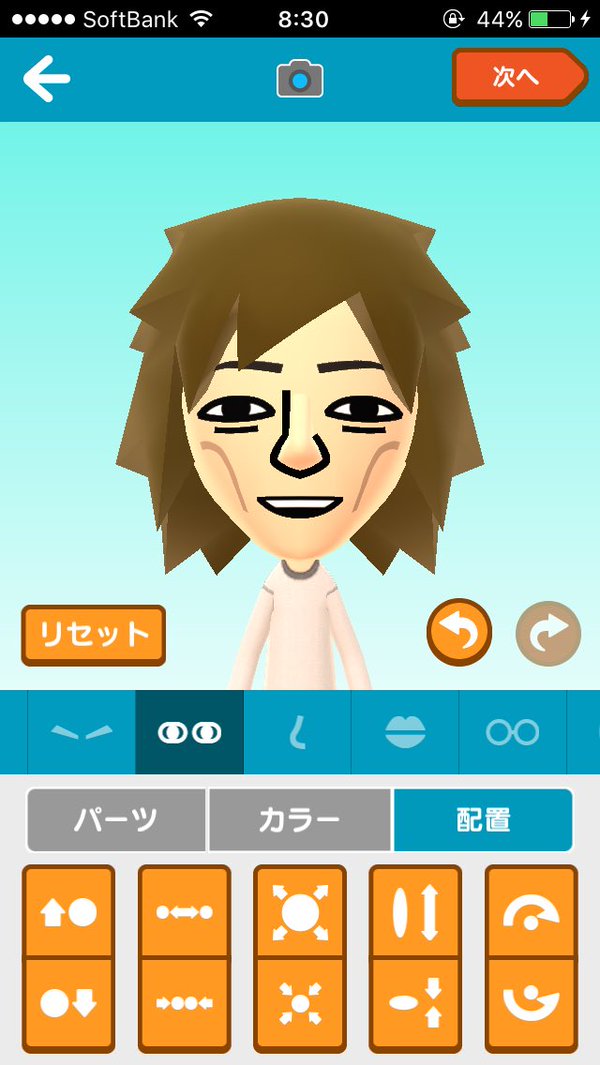
Task: Switch to the nose category
Action: [298, 732]
